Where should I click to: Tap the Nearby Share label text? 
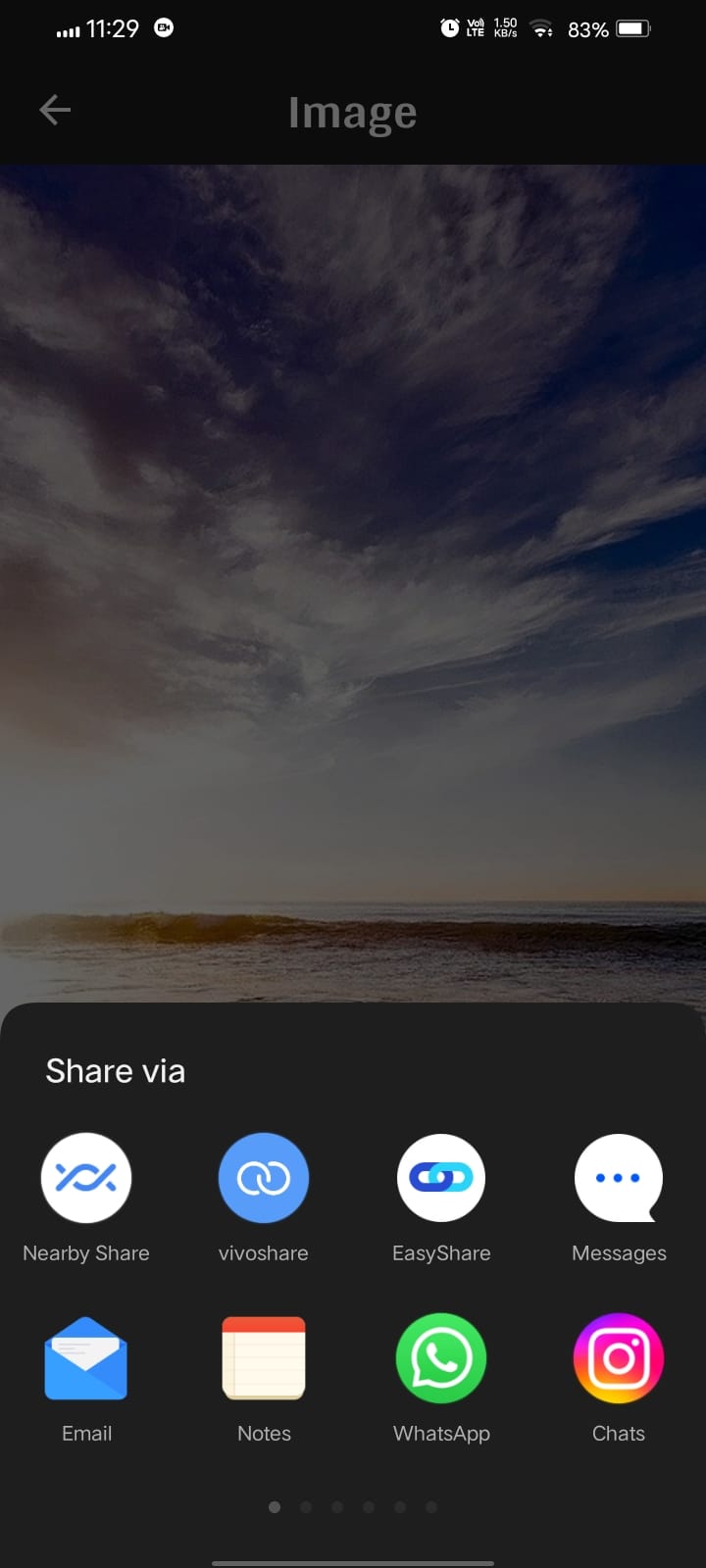(86, 1252)
